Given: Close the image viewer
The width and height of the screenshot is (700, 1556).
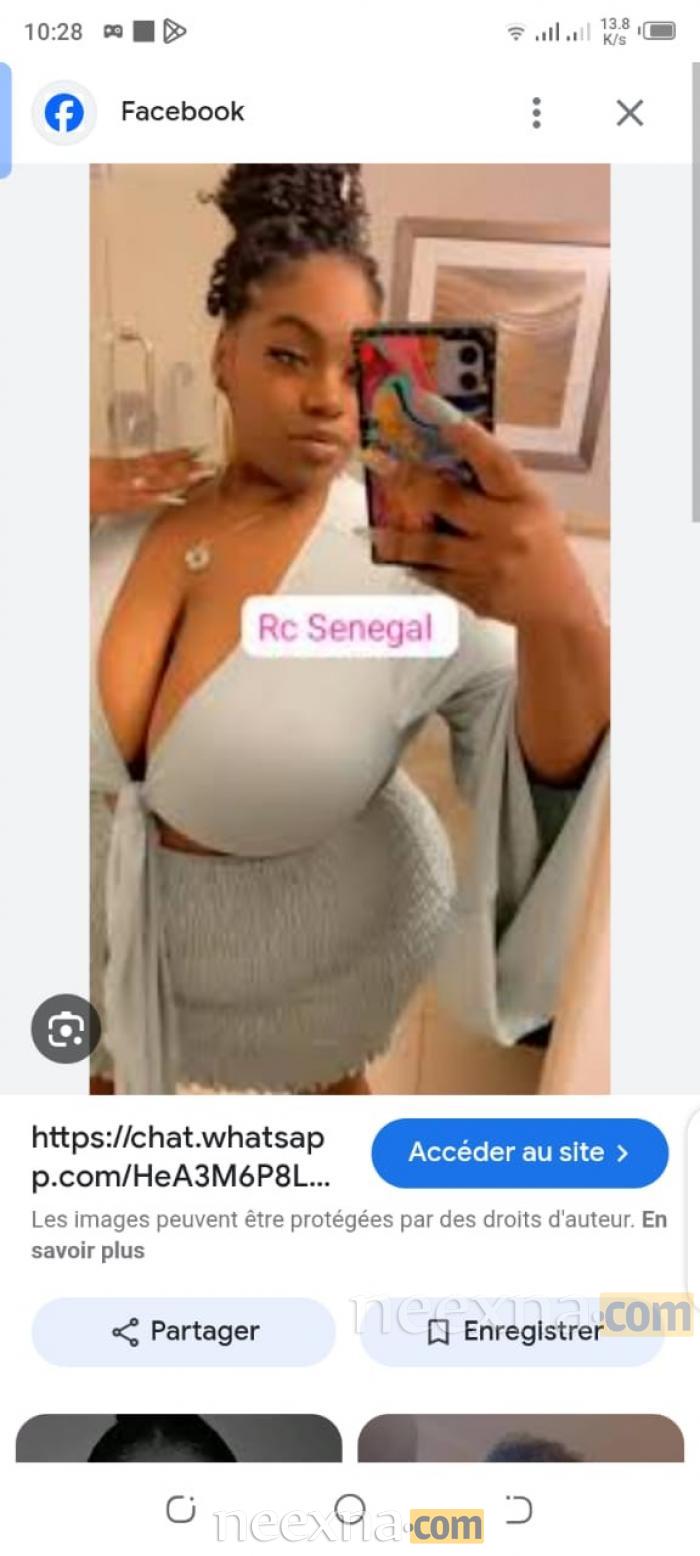Looking at the screenshot, I should click(x=630, y=113).
